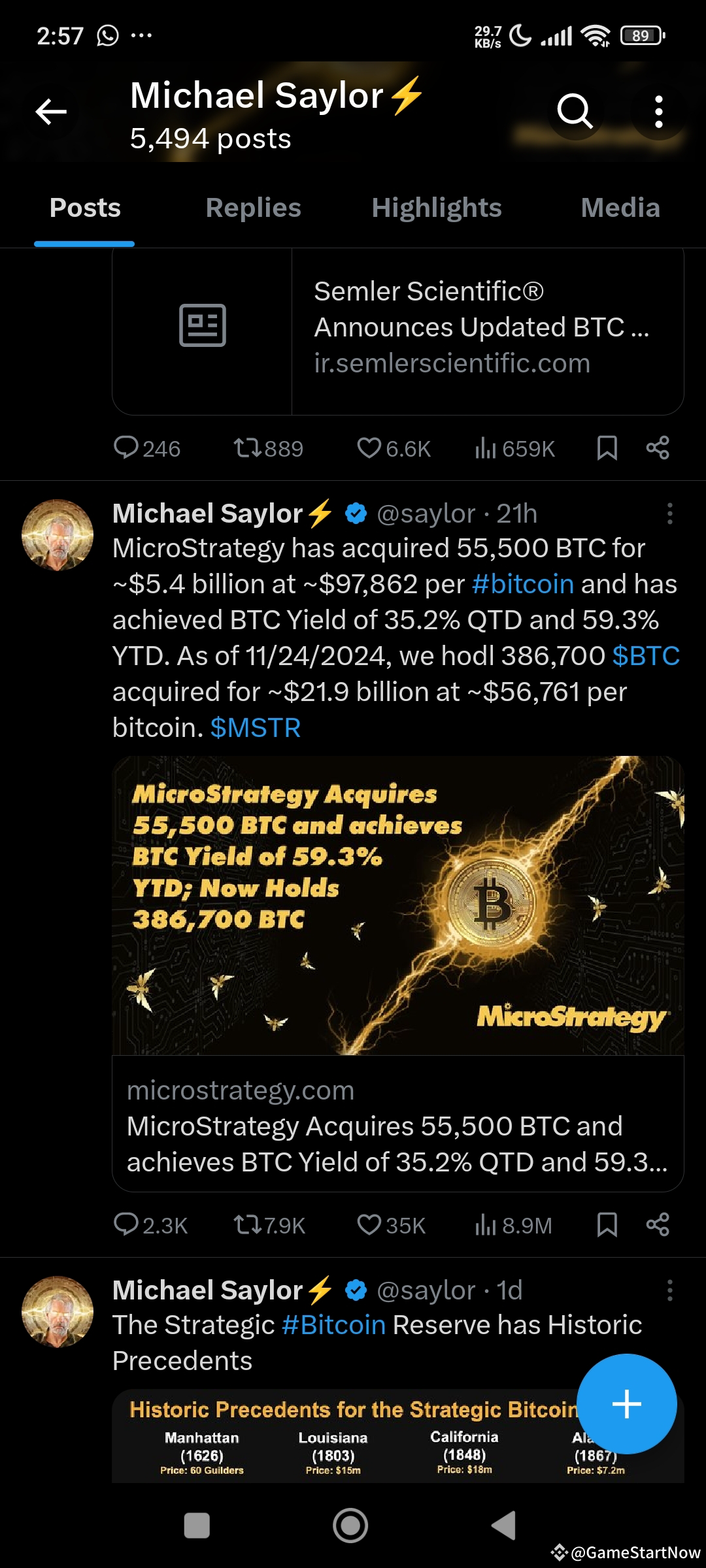The width and height of the screenshot is (706, 1568).
Task: Open the more options menu on the 21h tweet
Action: 669,515
